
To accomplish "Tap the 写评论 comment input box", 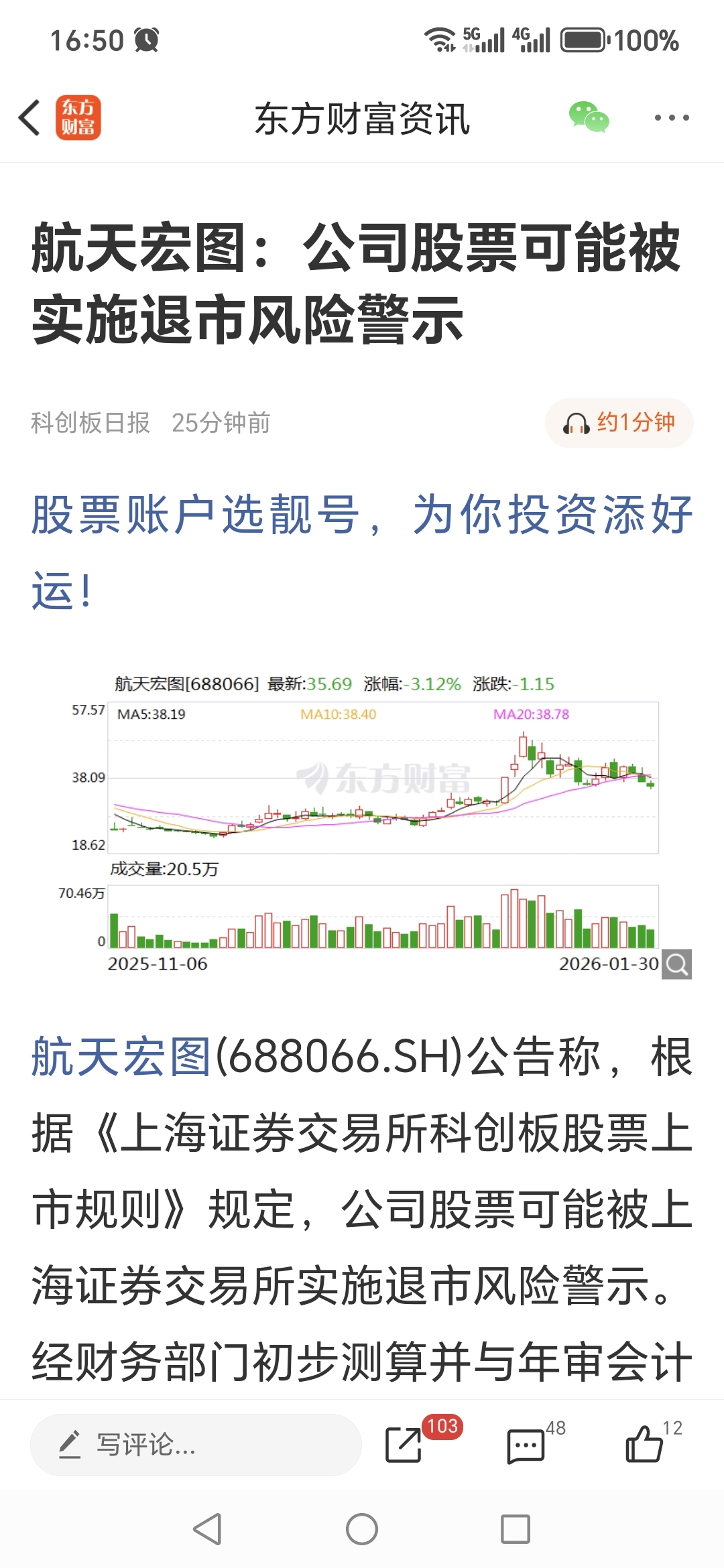I will 196,1445.
